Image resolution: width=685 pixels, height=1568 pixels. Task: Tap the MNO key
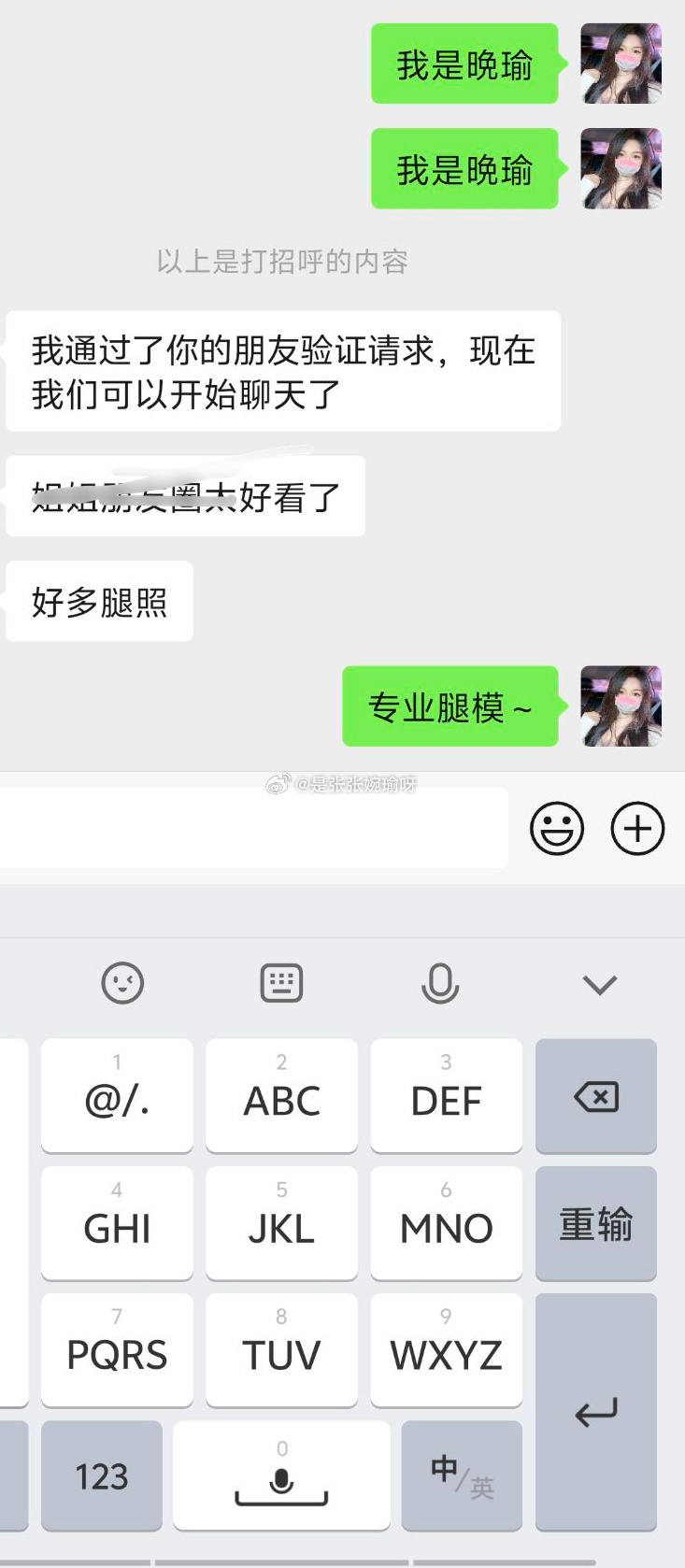(446, 1223)
